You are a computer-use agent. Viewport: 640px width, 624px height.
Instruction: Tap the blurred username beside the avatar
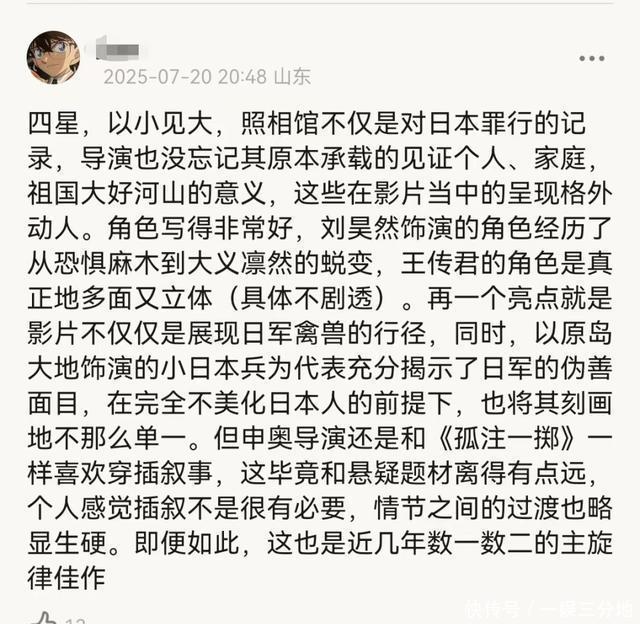(x=121, y=47)
